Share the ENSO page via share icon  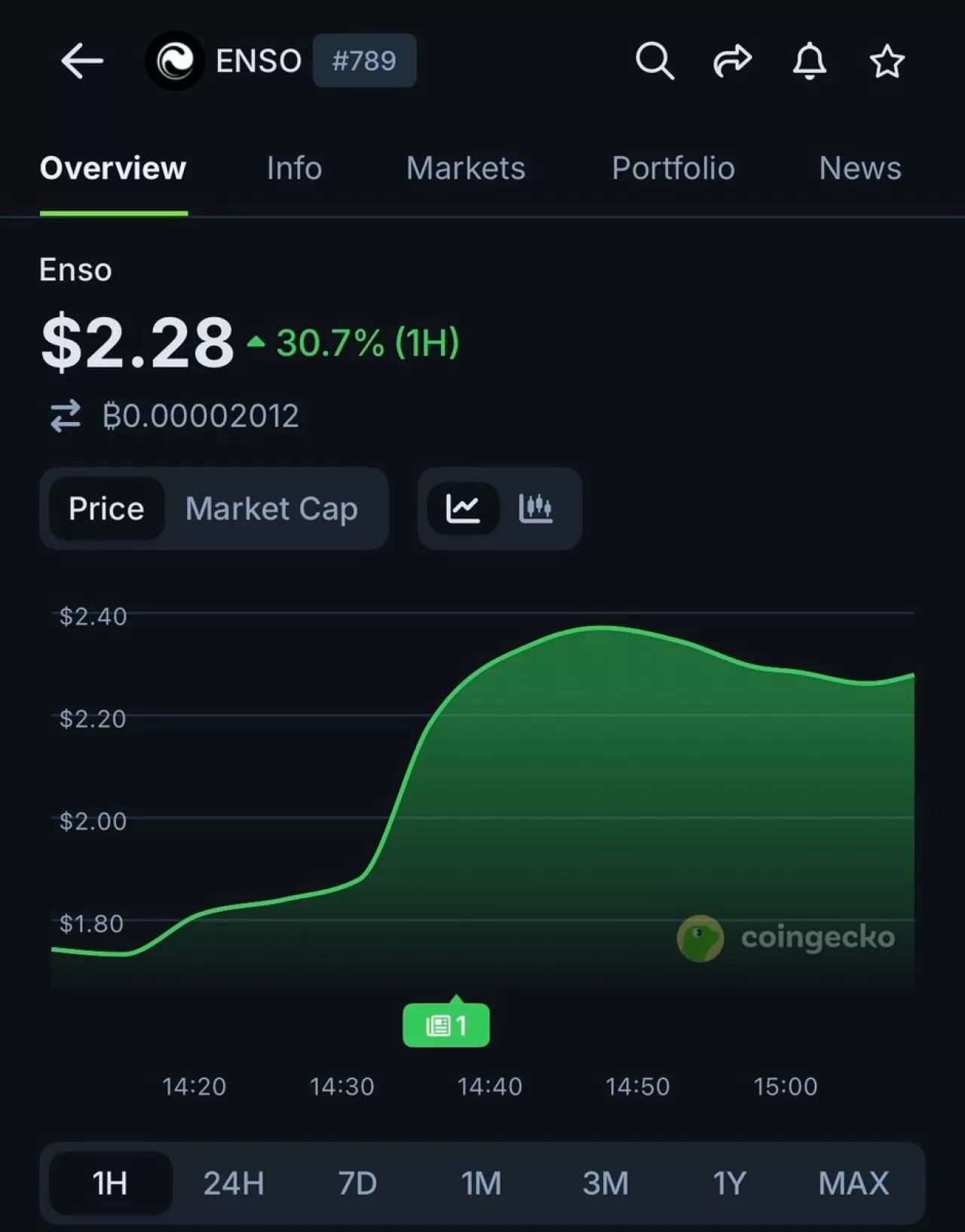click(733, 62)
